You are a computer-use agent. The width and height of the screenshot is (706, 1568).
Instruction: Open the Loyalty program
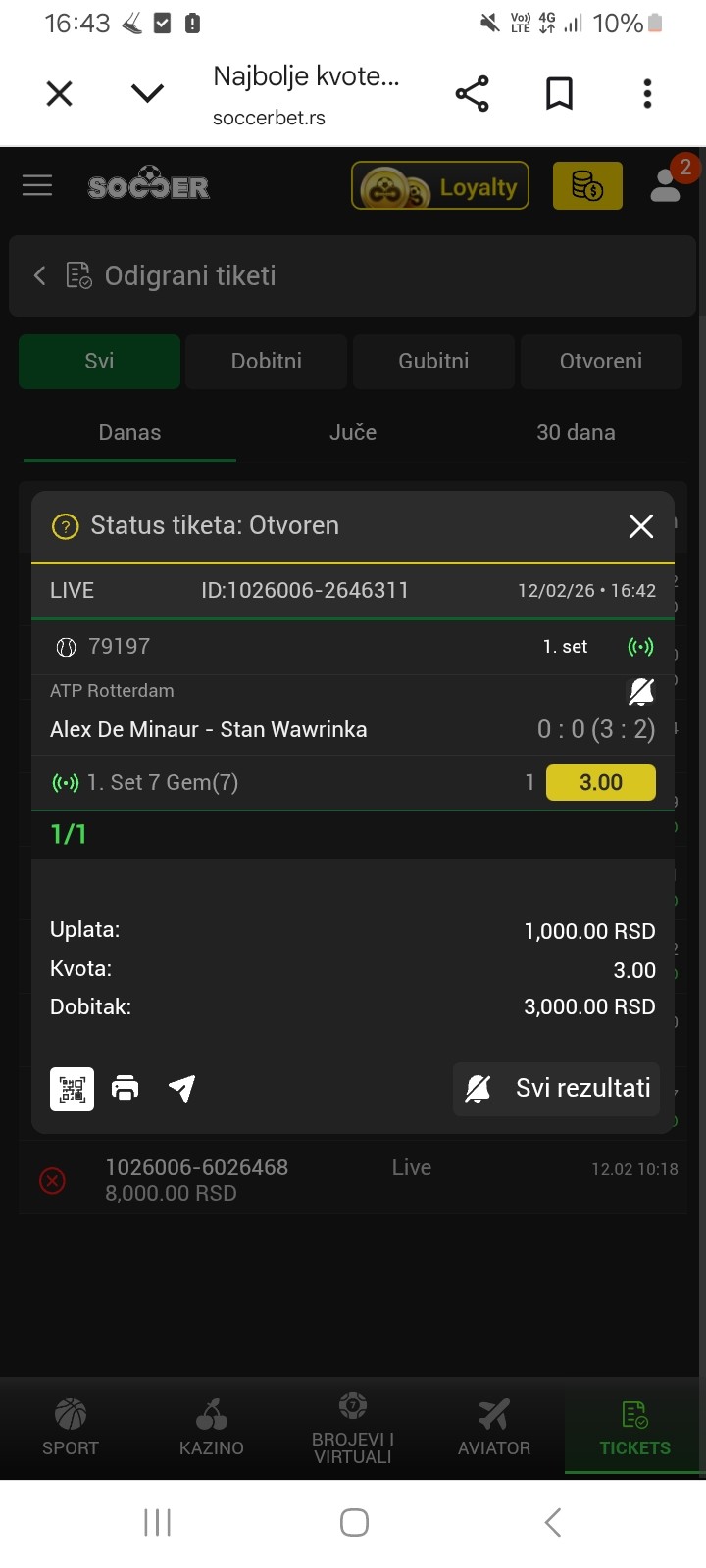[440, 186]
